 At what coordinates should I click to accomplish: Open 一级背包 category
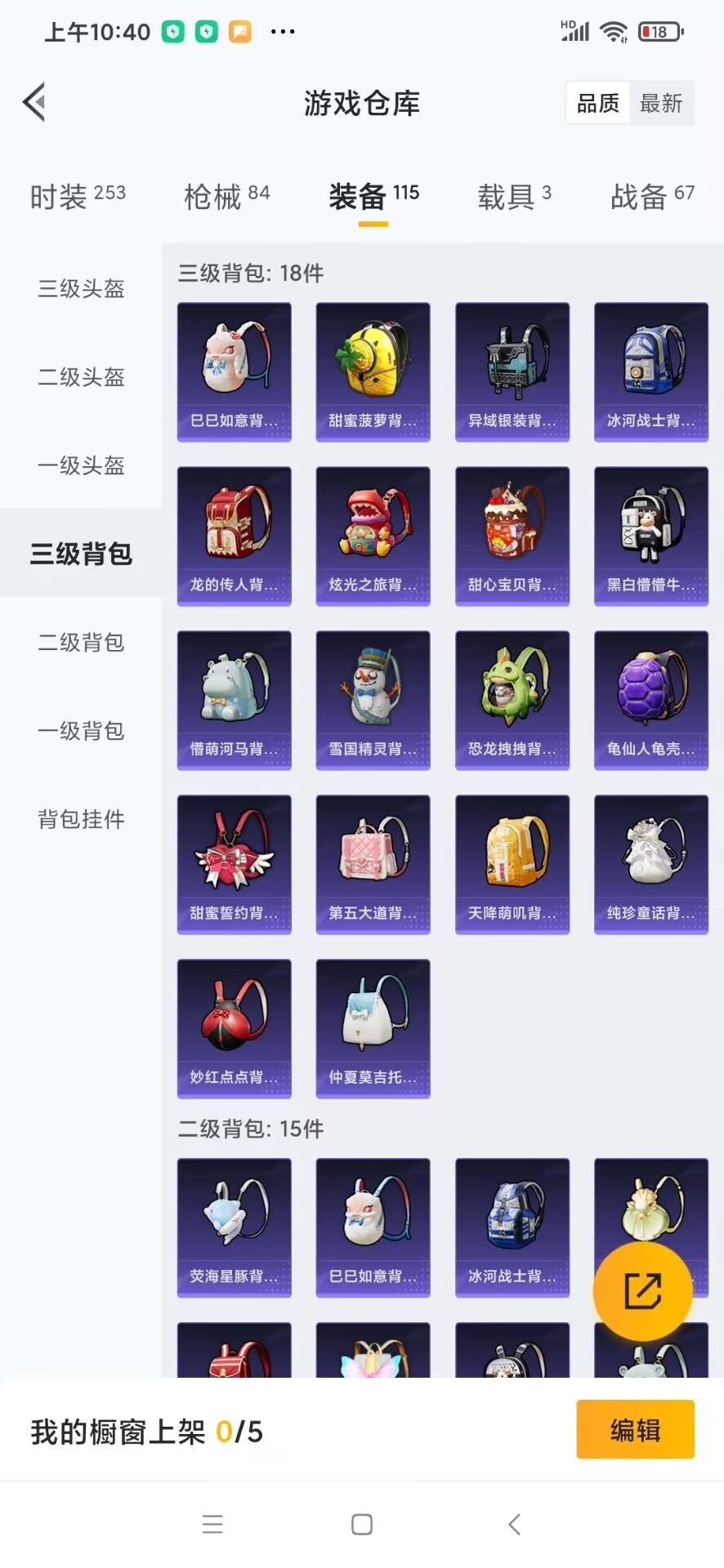79,732
